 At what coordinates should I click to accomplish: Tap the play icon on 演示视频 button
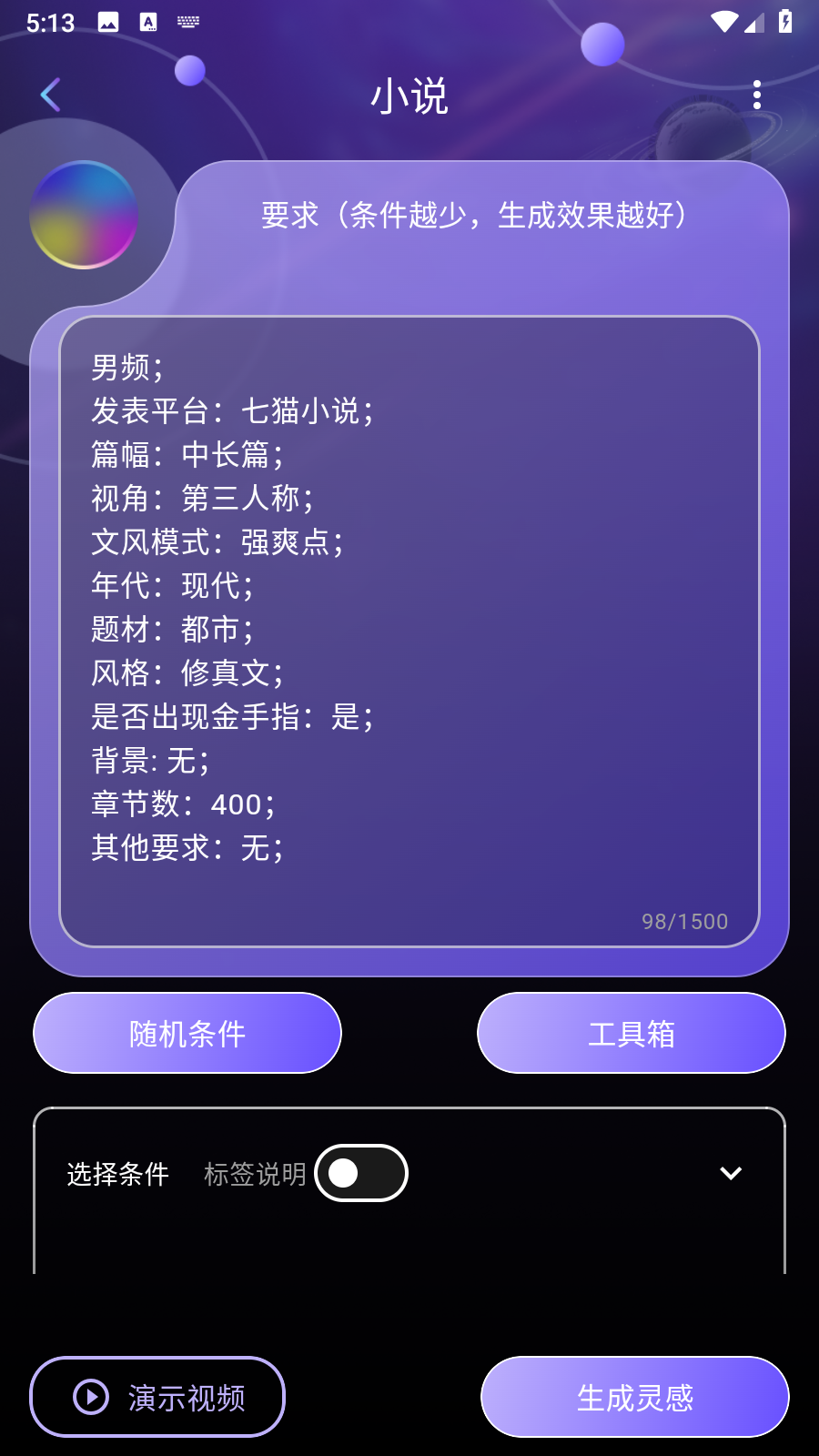click(90, 1397)
